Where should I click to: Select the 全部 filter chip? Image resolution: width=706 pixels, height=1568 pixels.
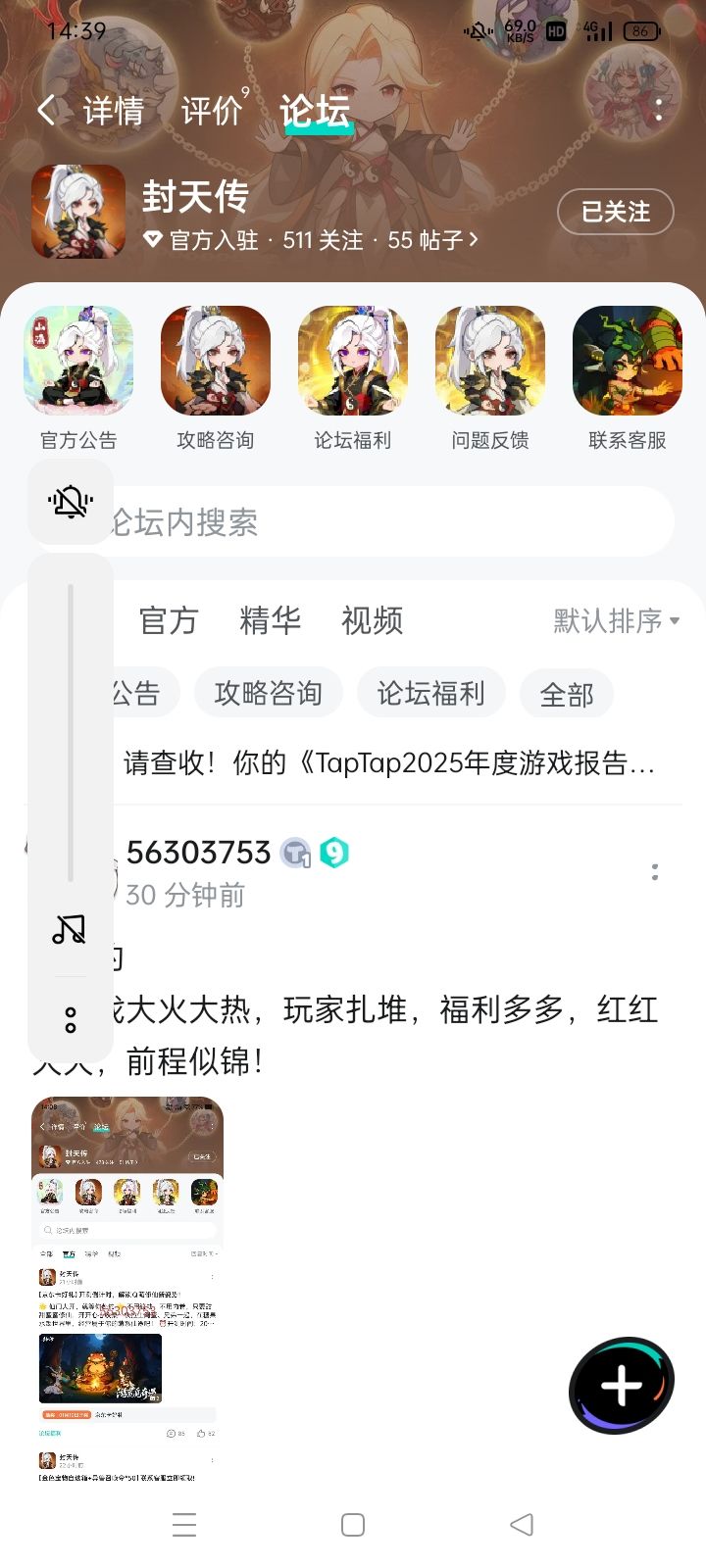point(567,693)
